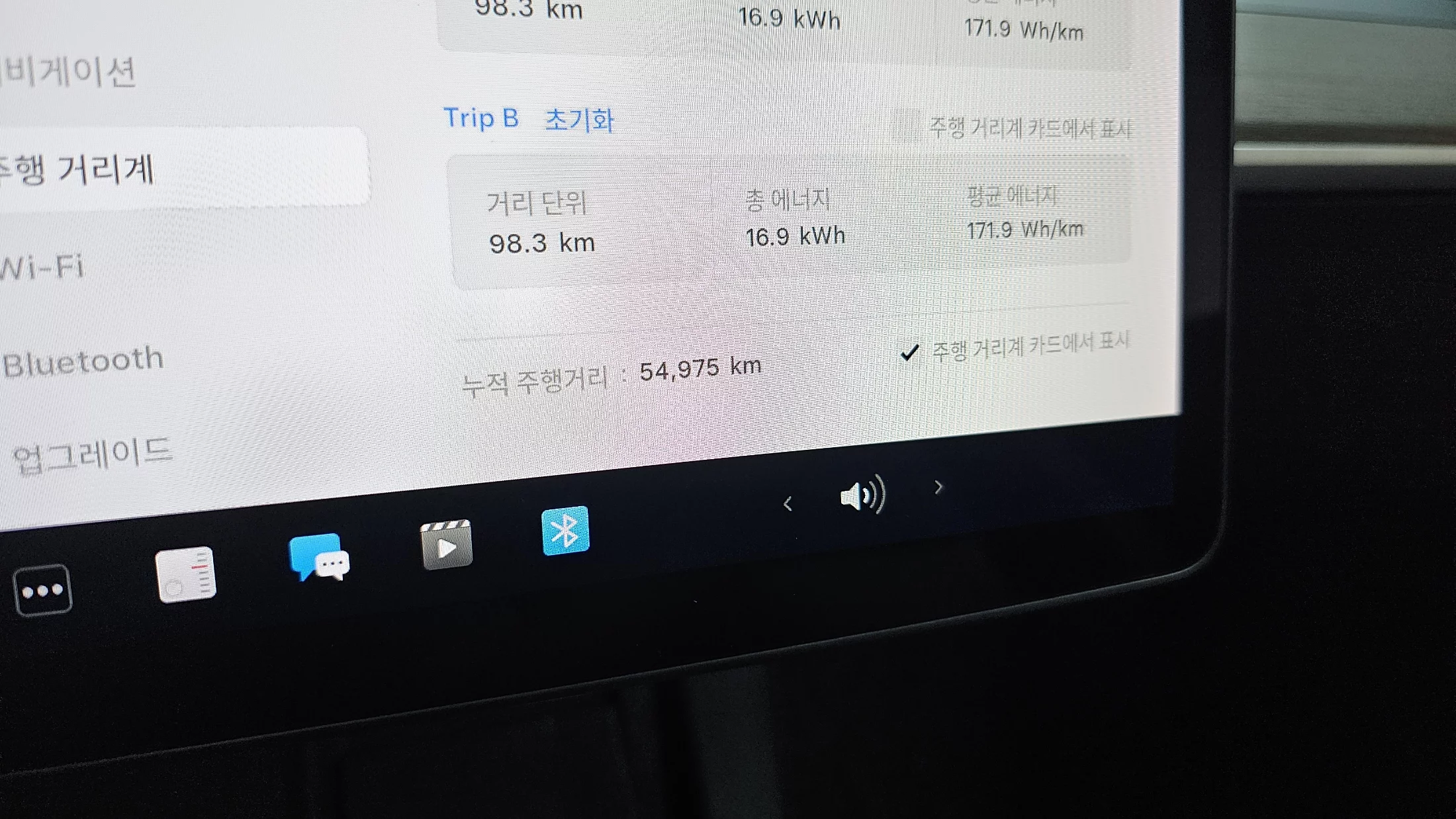The width and height of the screenshot is (1456, 819).
Task: Lower volume with the left arrow
Action: tap(788, 504)
